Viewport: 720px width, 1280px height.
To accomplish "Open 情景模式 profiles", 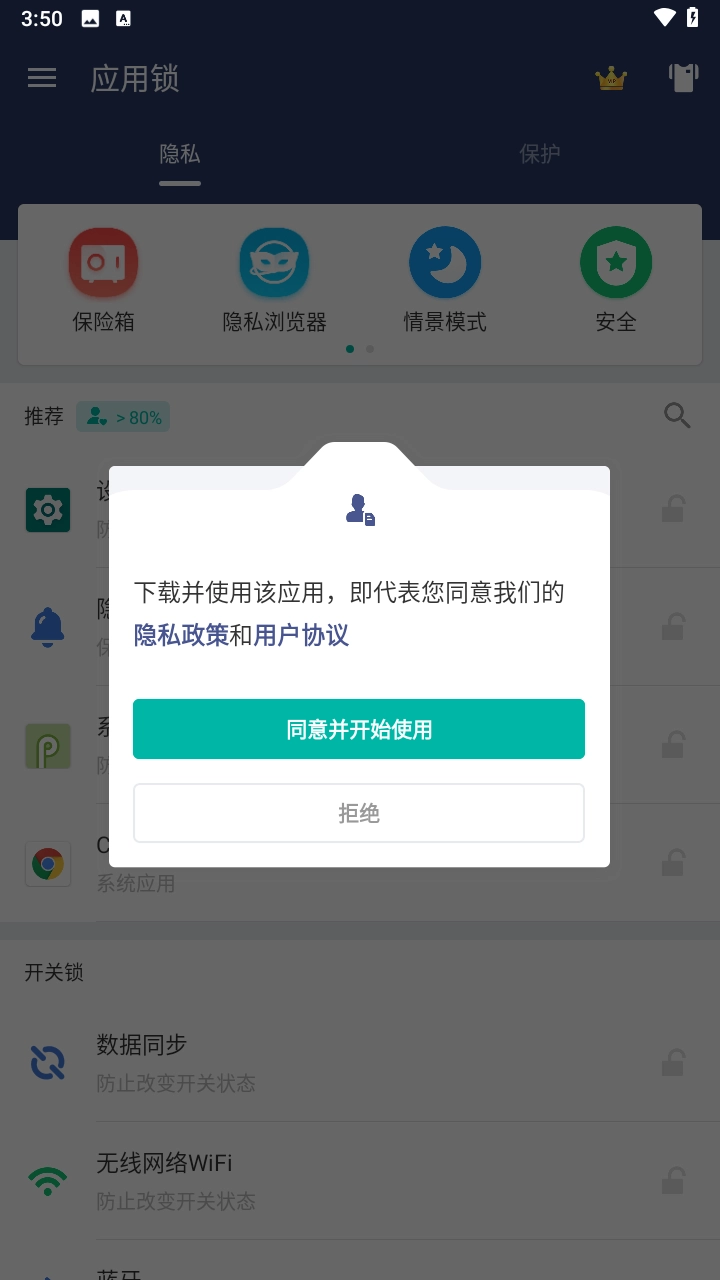I will pyautogui.click(x=445, y=281).
